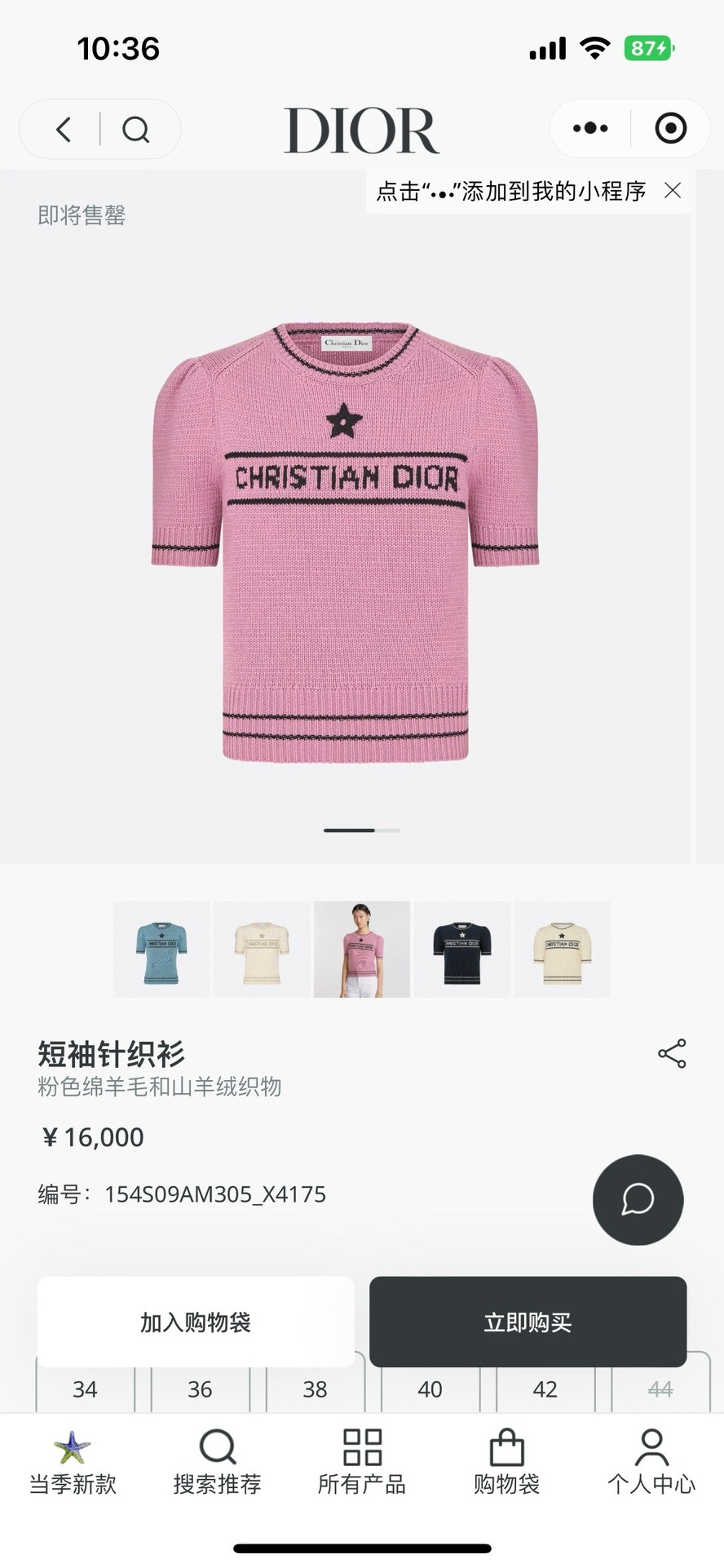Open search from the top bar
Viewport: 724px width, 1568px height.
pyautogui.click(x=136, y=129)
